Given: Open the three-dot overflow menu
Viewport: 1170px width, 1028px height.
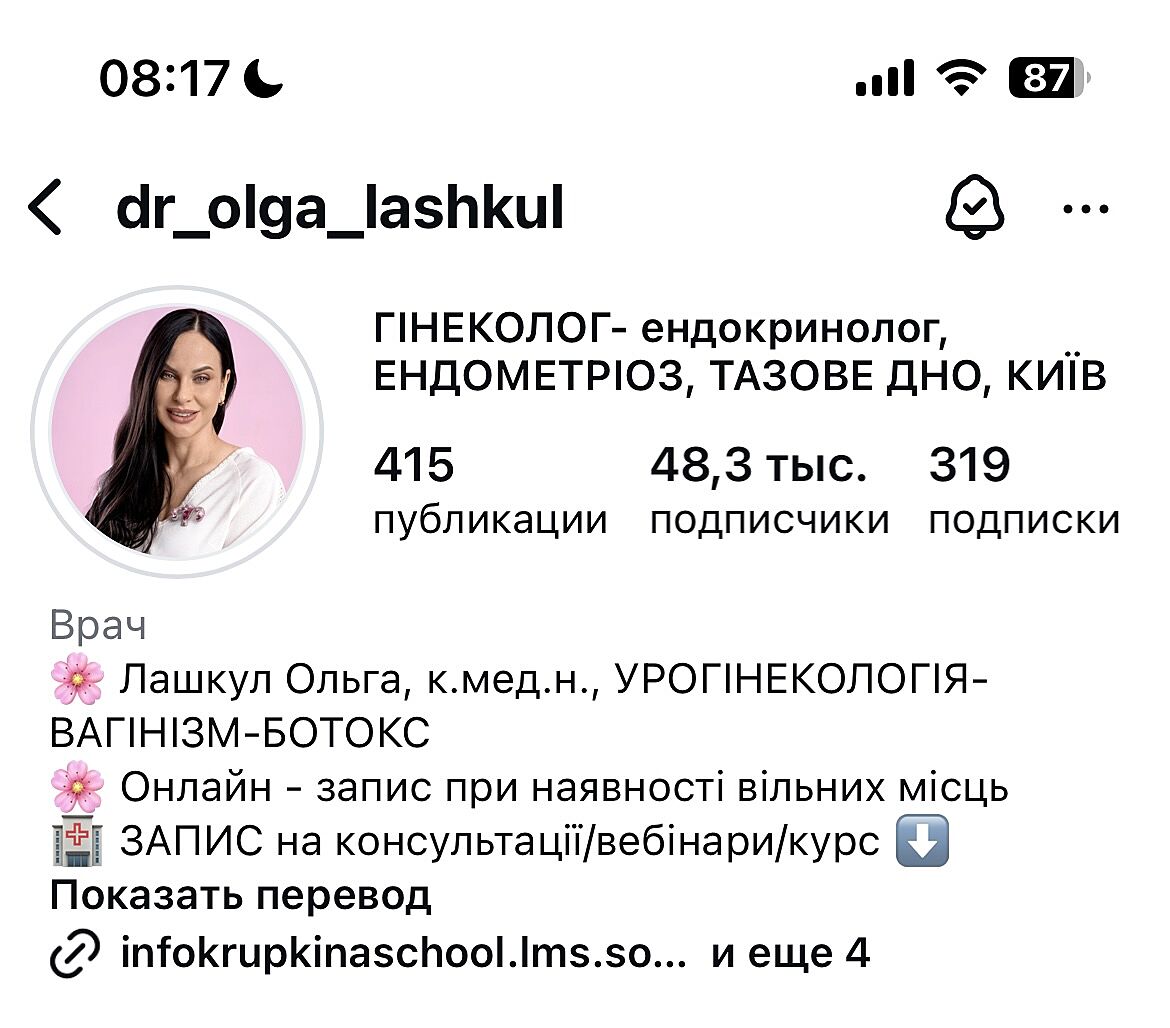Looking at the screenshot, I should [1085, 210].
